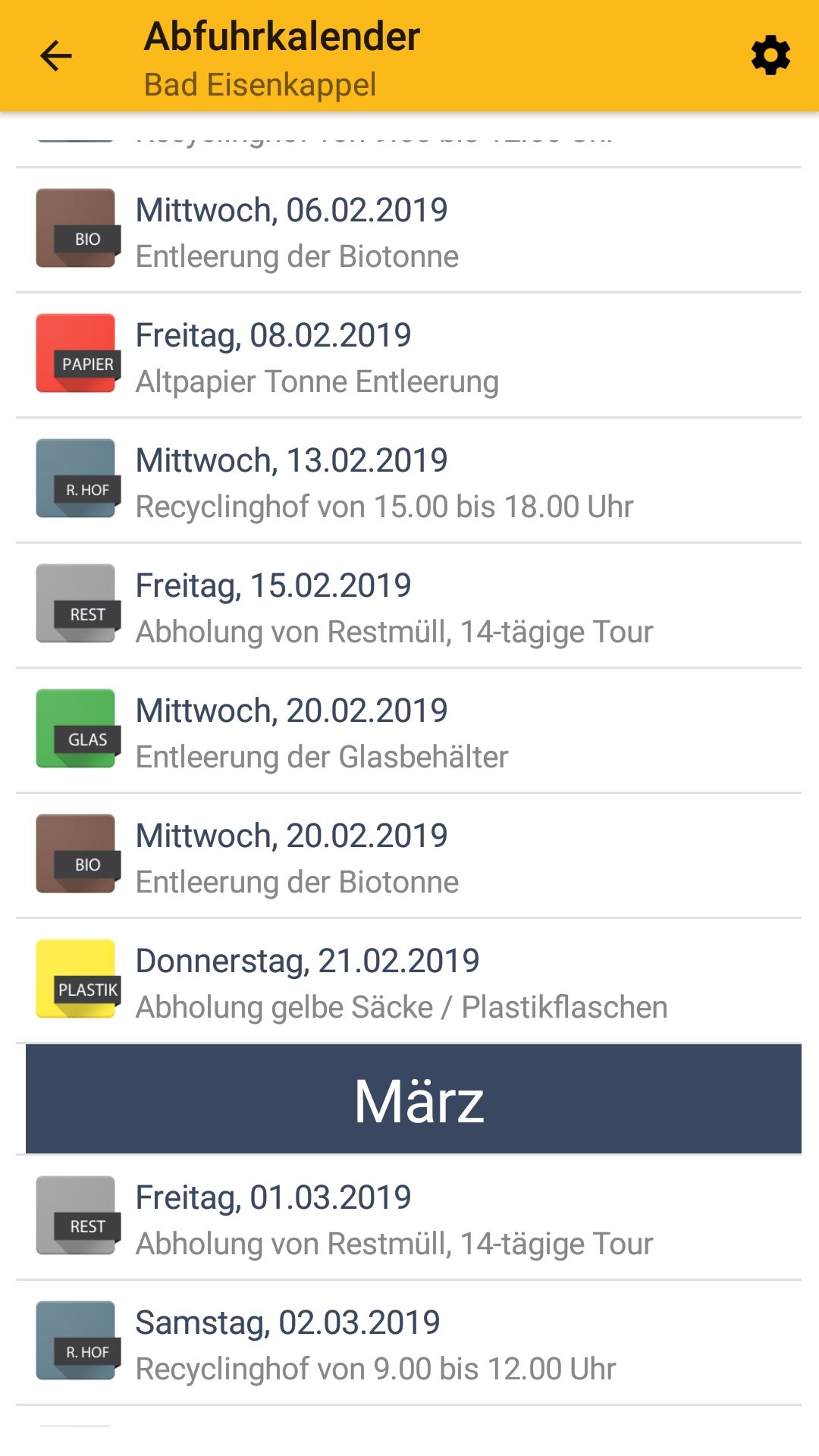Open settings via the gear icon

coord(770,56)
